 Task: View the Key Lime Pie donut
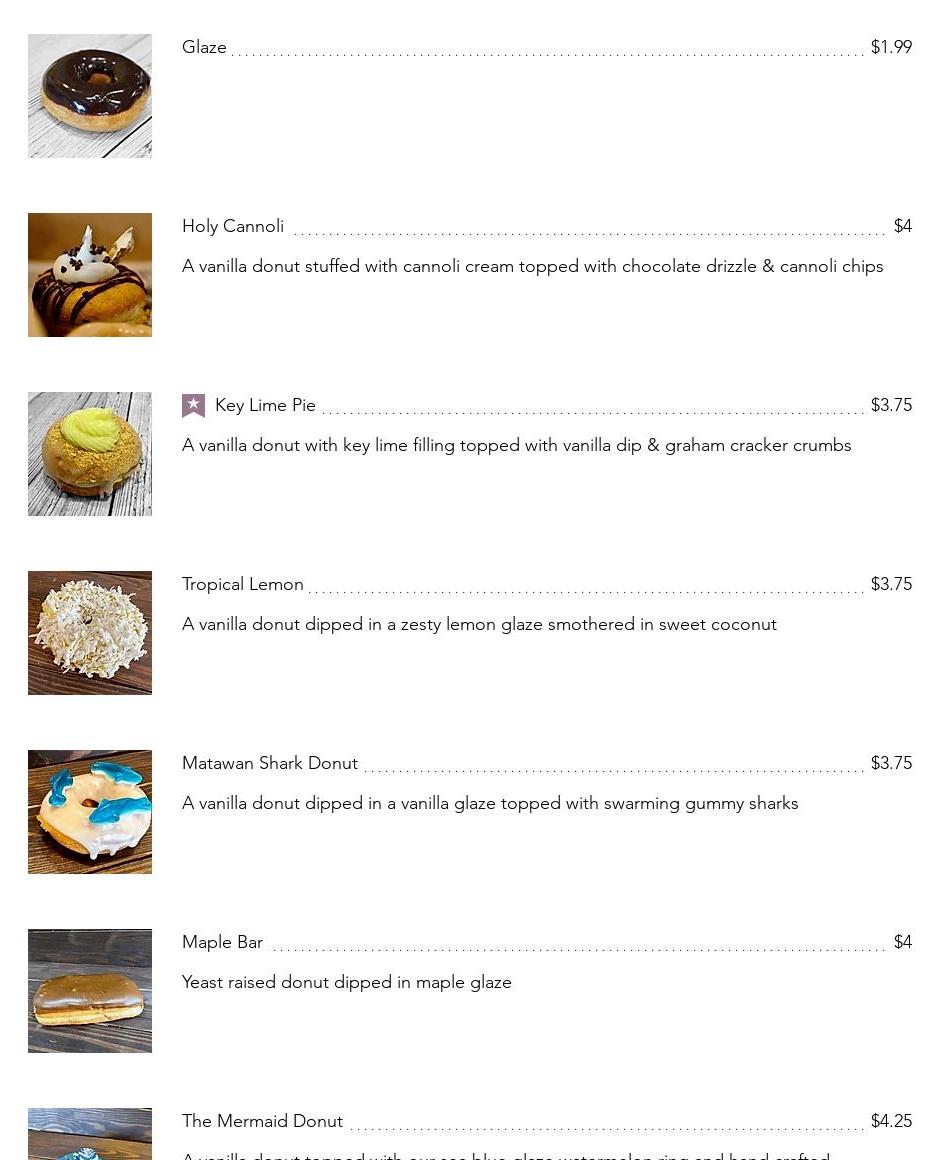[265, 405]
